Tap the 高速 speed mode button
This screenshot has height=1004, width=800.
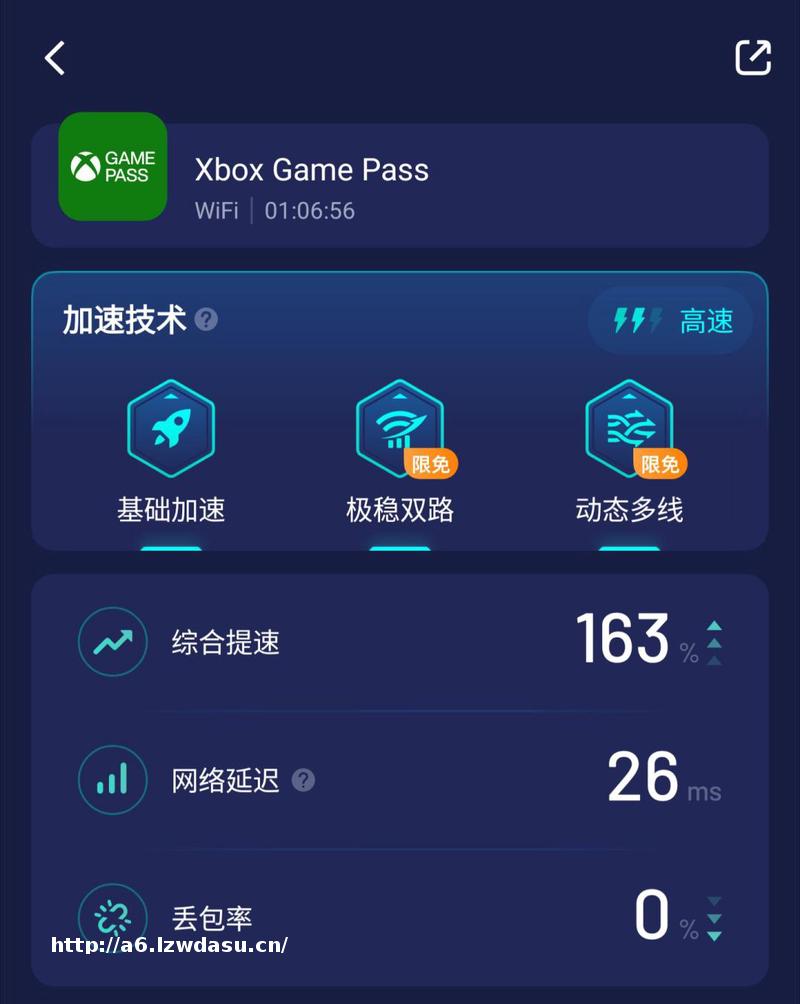coord(671,321)
